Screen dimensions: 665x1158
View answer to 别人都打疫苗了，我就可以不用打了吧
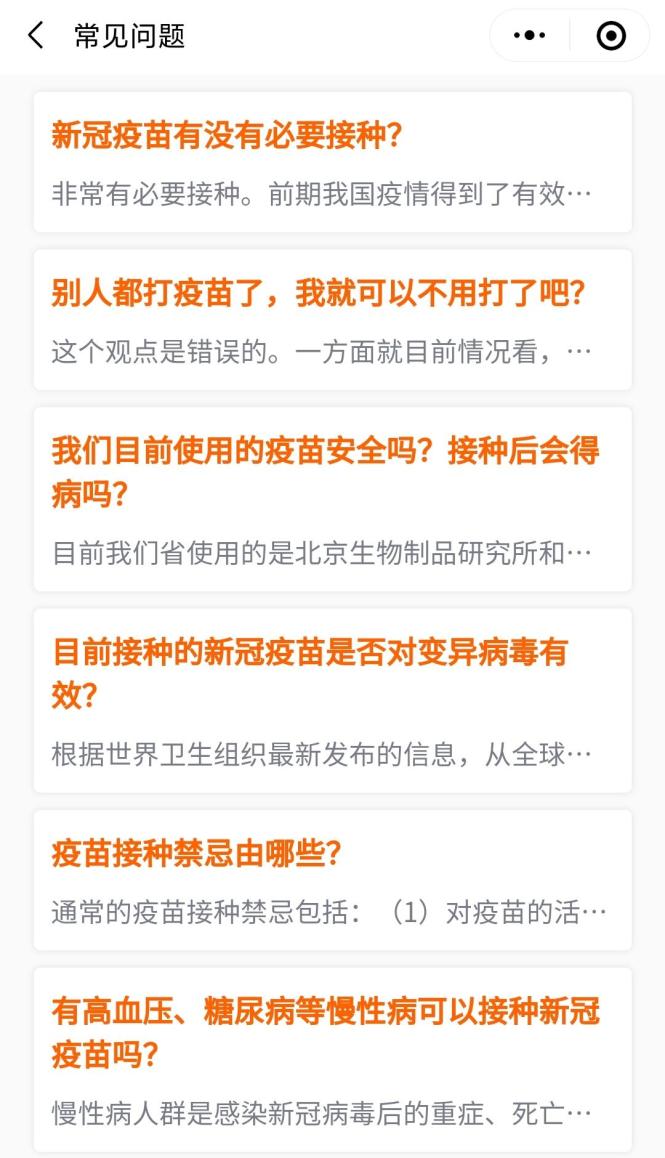[332, 319]
